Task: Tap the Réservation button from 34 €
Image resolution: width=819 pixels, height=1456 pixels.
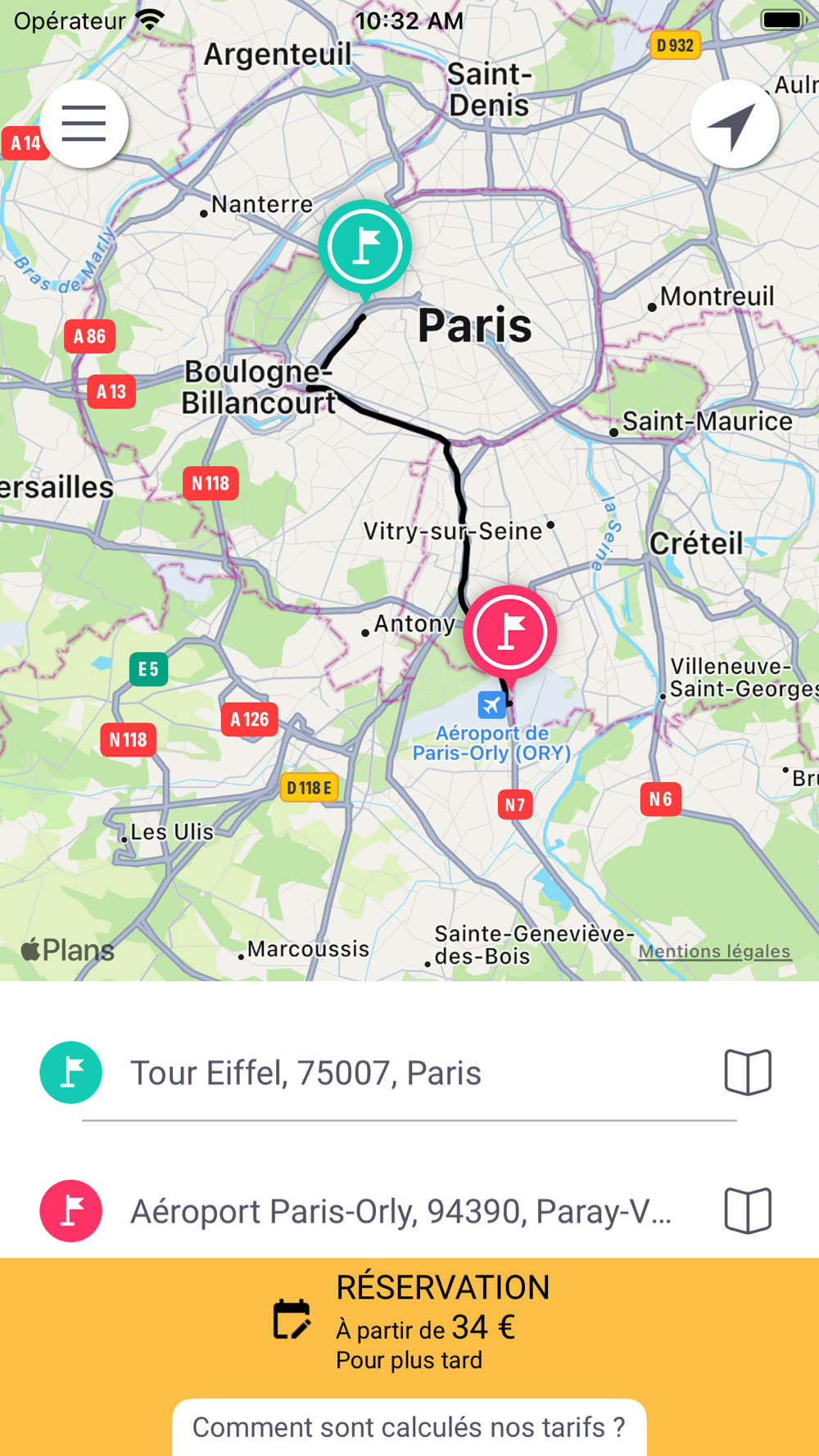Action: 409,1322
